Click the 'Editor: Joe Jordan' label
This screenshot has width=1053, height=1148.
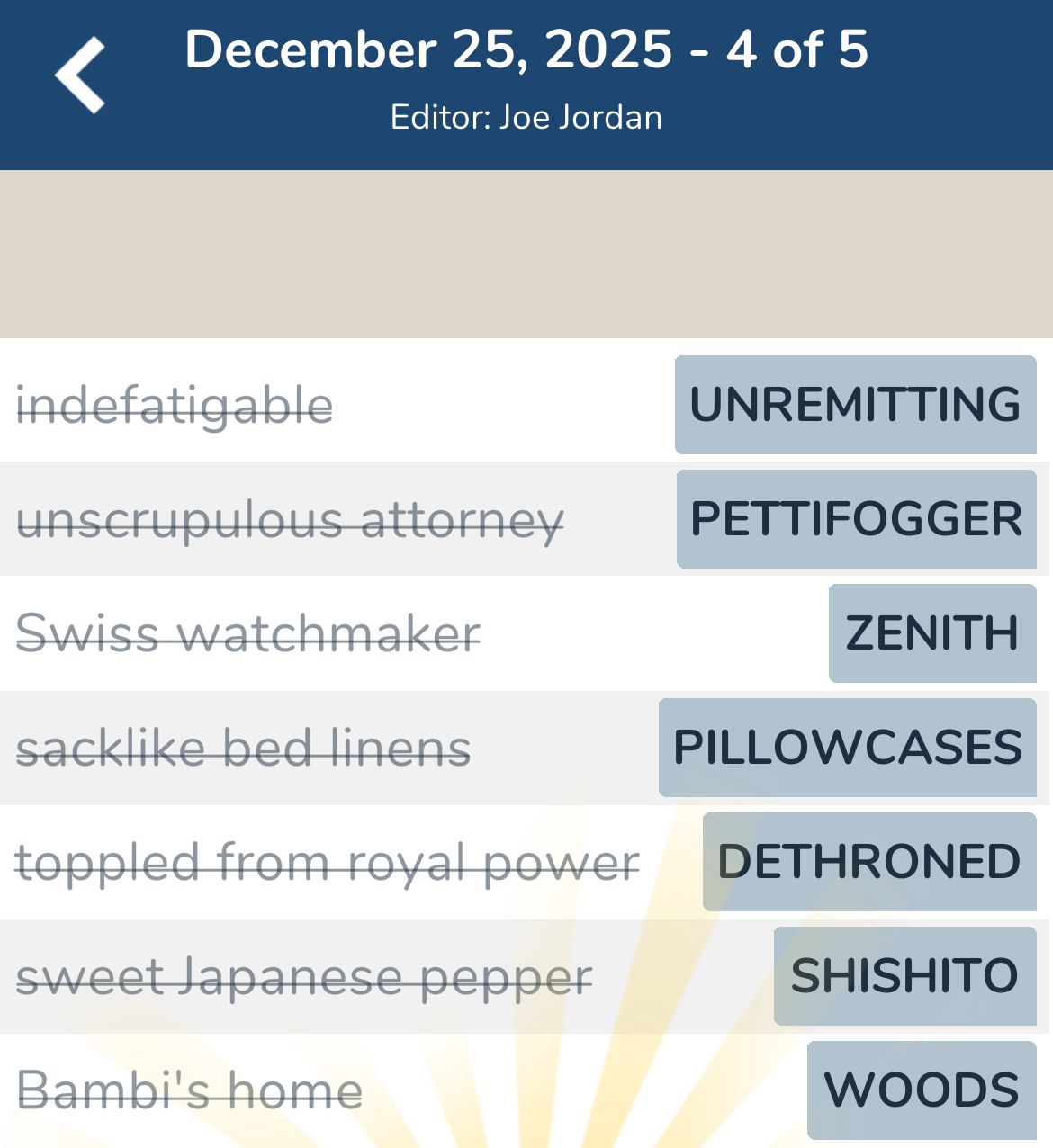(x=526, y=116)
